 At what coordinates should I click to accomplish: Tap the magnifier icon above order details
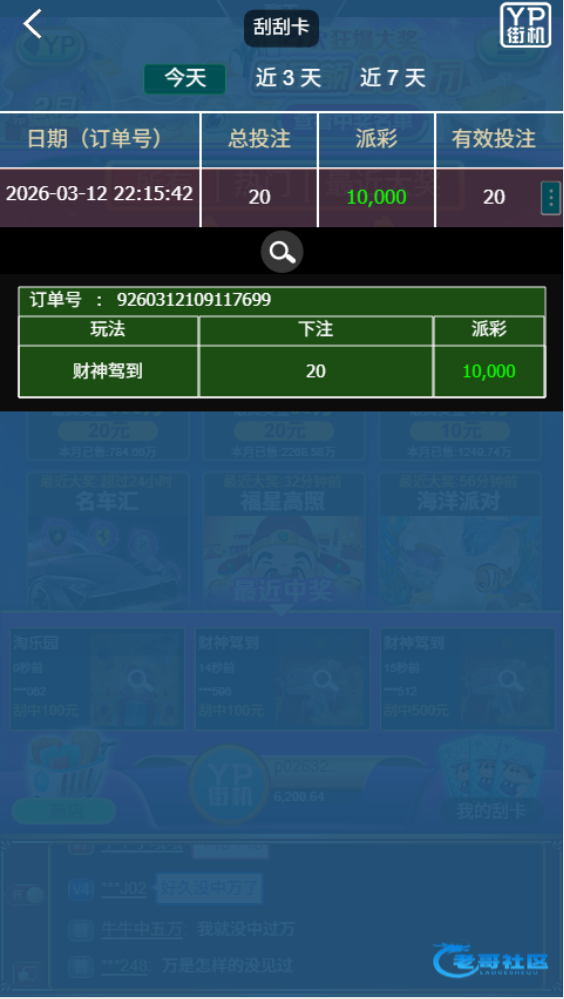(x=282, y=253)
